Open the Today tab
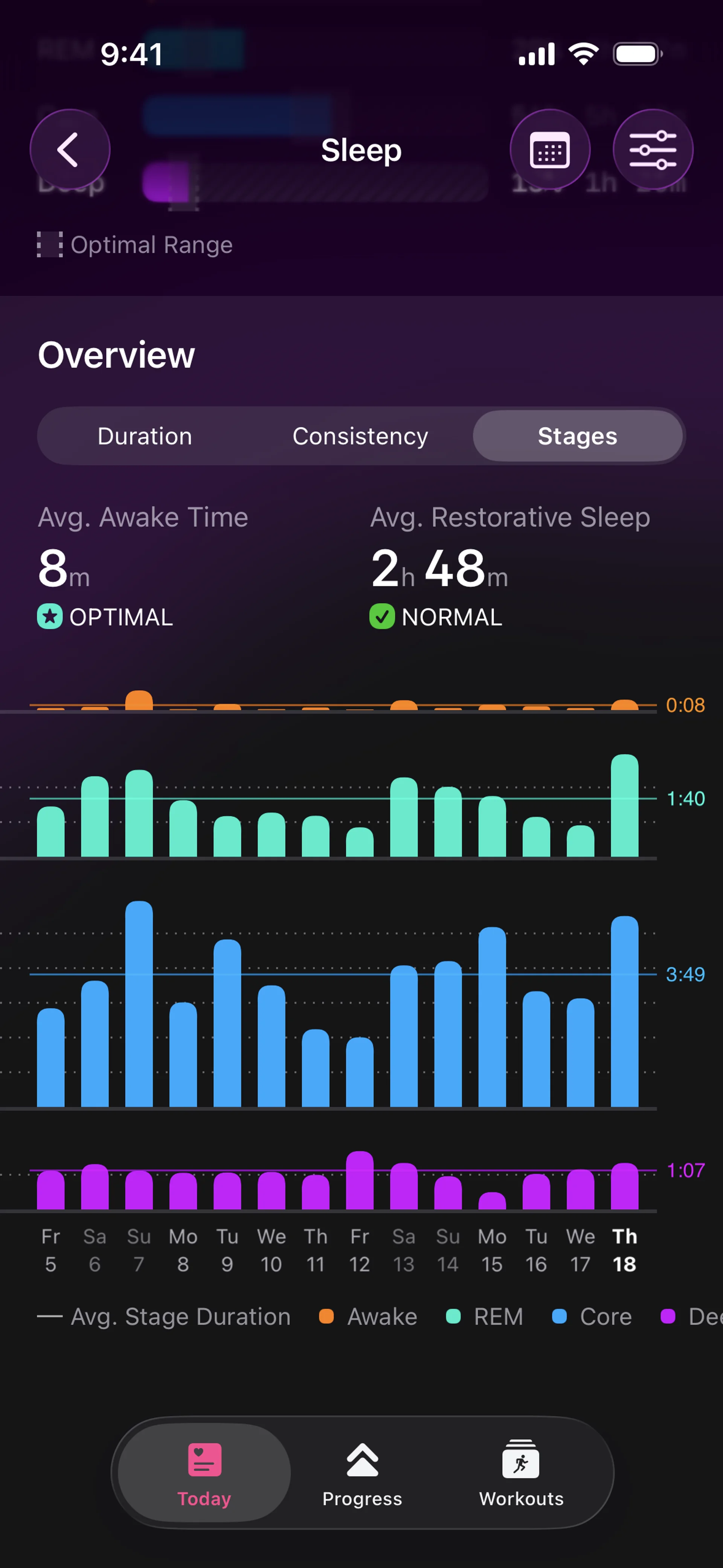723x1568 pixels. coord(204,1472)
